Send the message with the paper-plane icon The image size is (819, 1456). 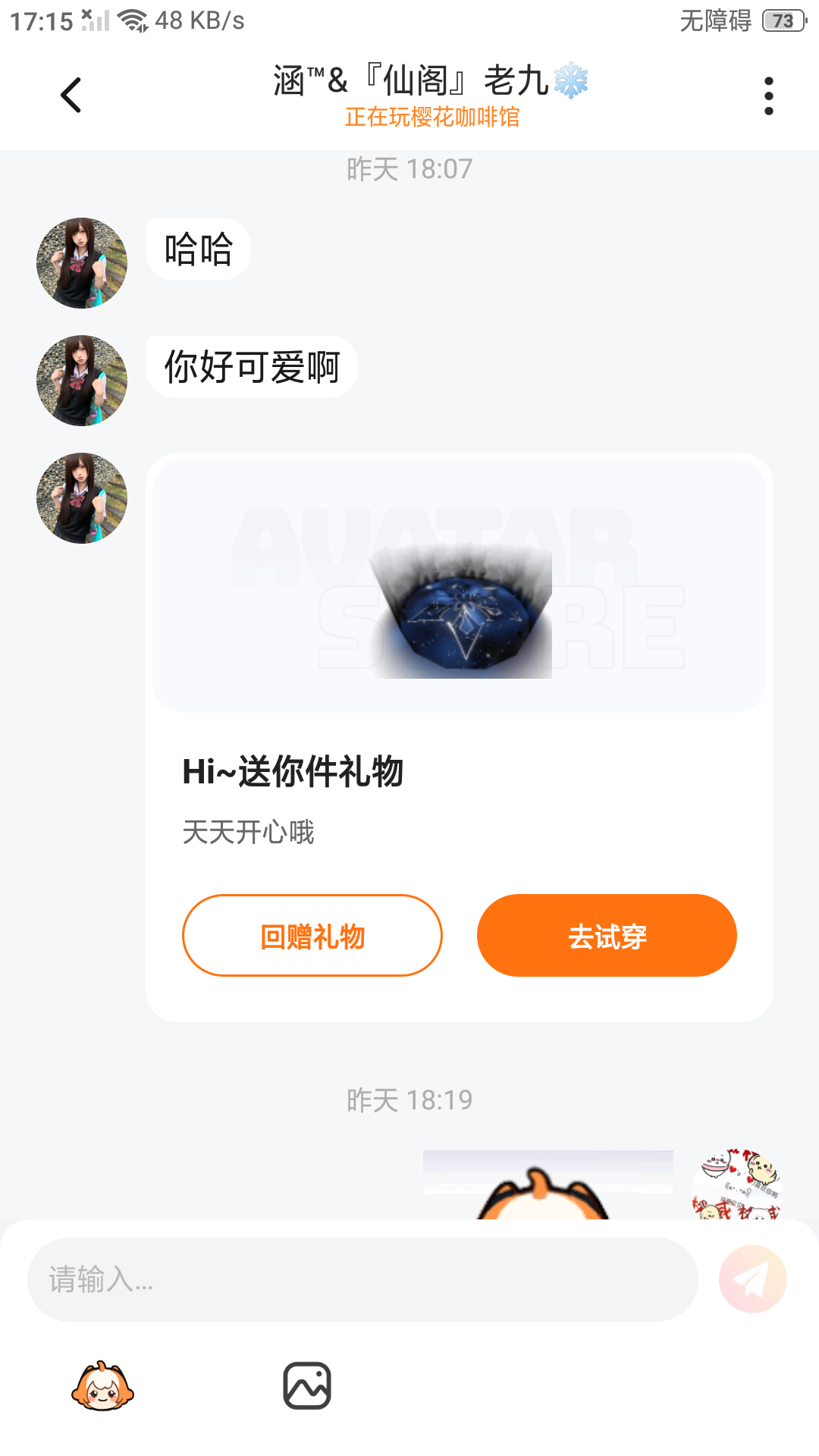[752, 1280]
